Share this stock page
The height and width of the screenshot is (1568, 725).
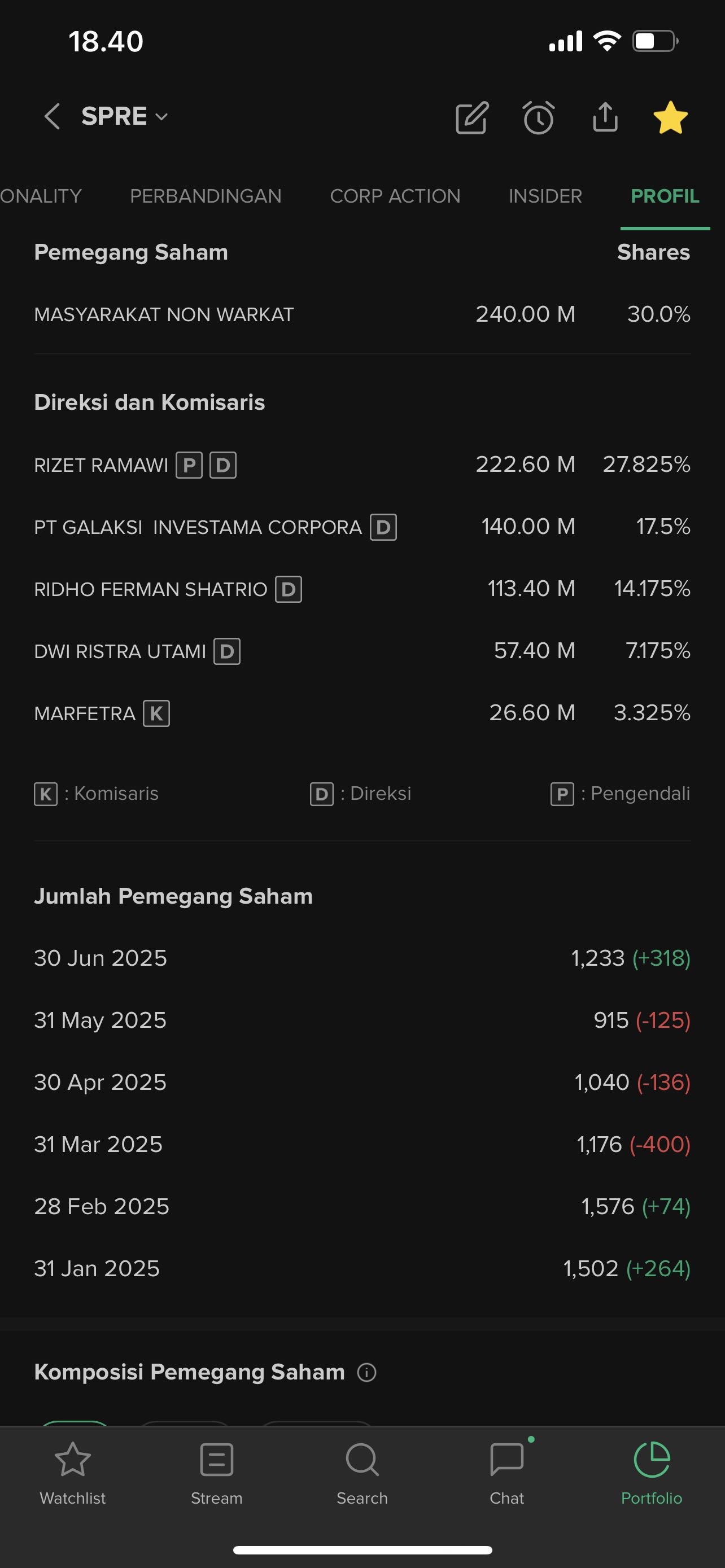605,117
